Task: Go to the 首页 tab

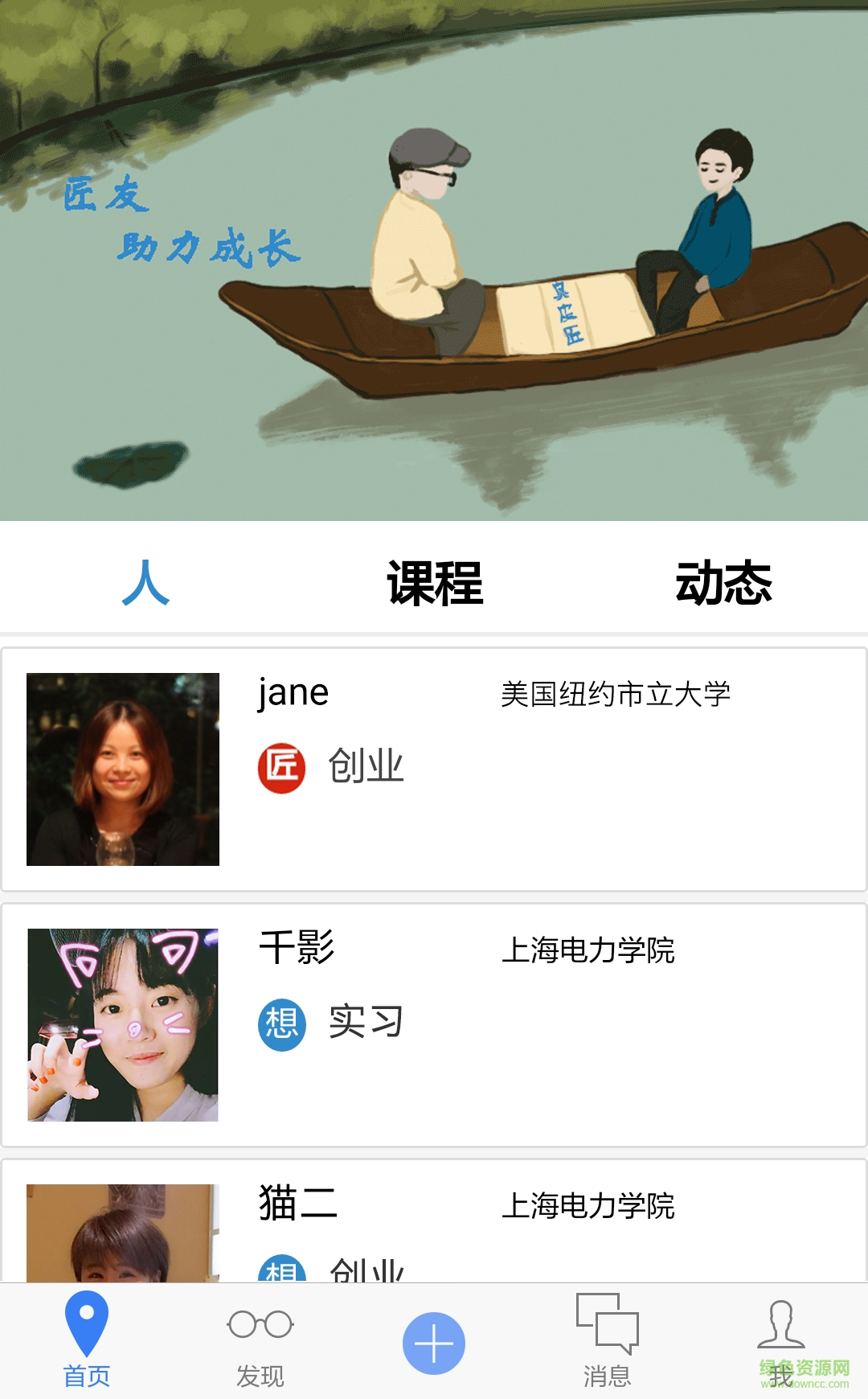Action: pyautogui.click(x=87, y=1341)
